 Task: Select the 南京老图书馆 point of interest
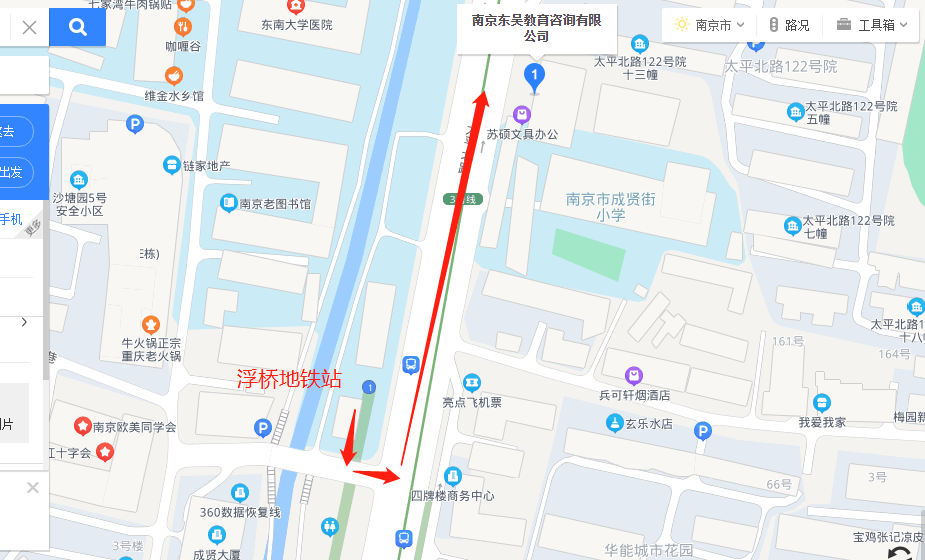pyautogui.click(x=229, y=203)
